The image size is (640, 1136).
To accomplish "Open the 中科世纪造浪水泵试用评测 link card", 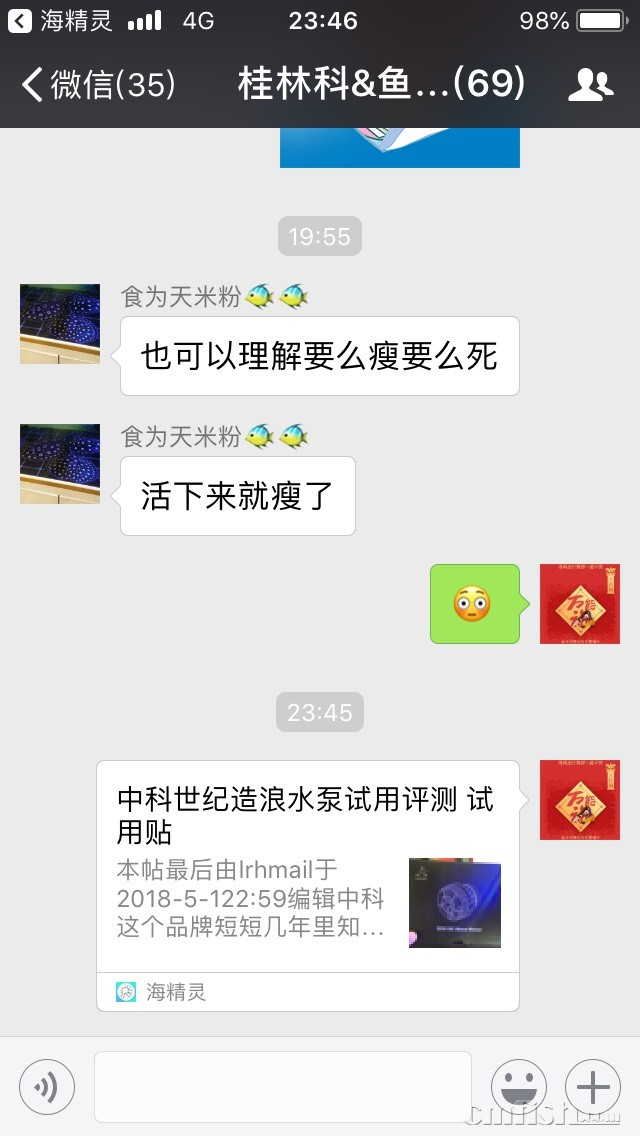I will click(307, 868).
